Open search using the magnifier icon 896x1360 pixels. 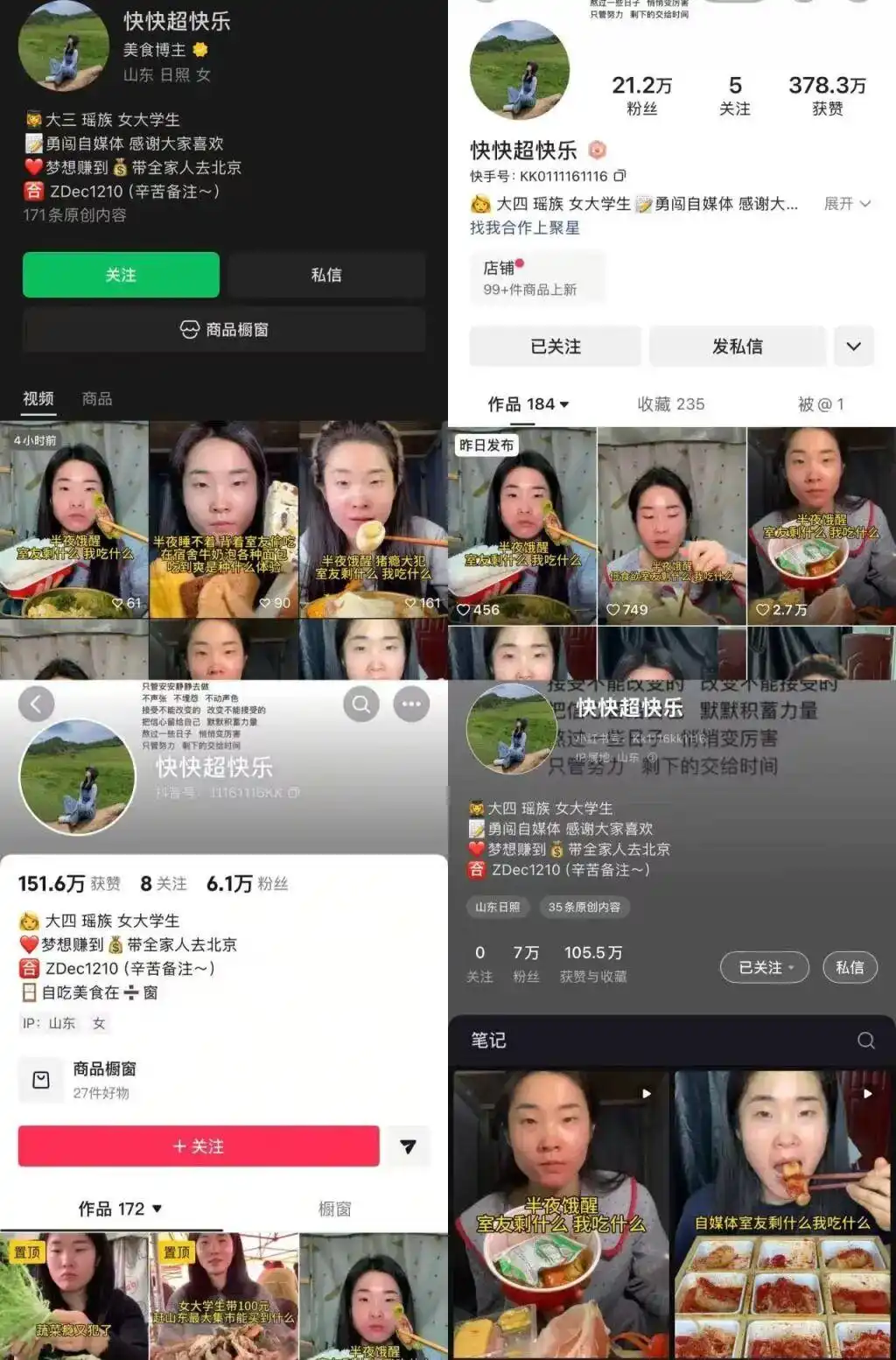pos(361,703)
